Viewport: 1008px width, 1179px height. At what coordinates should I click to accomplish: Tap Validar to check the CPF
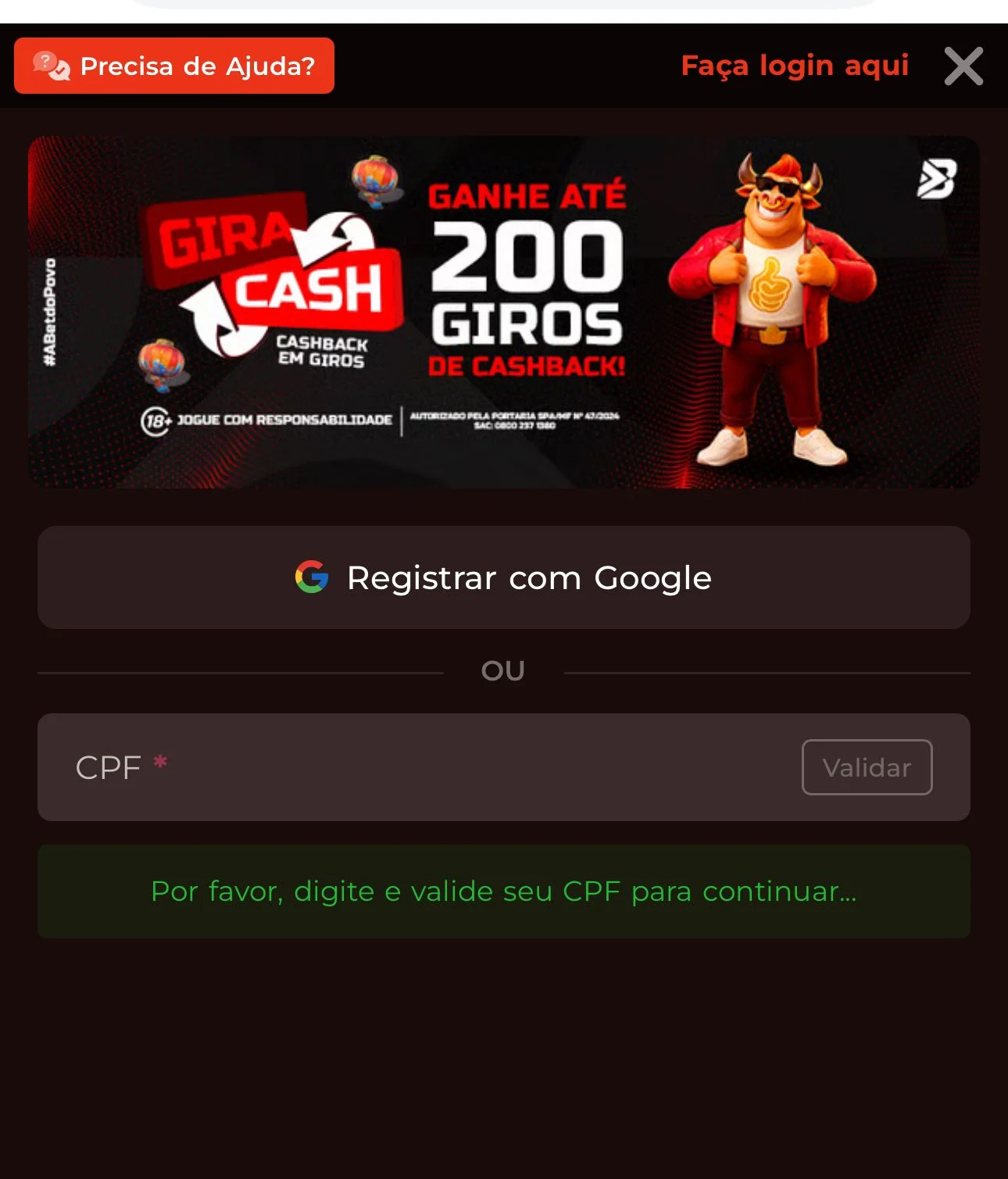867,767
